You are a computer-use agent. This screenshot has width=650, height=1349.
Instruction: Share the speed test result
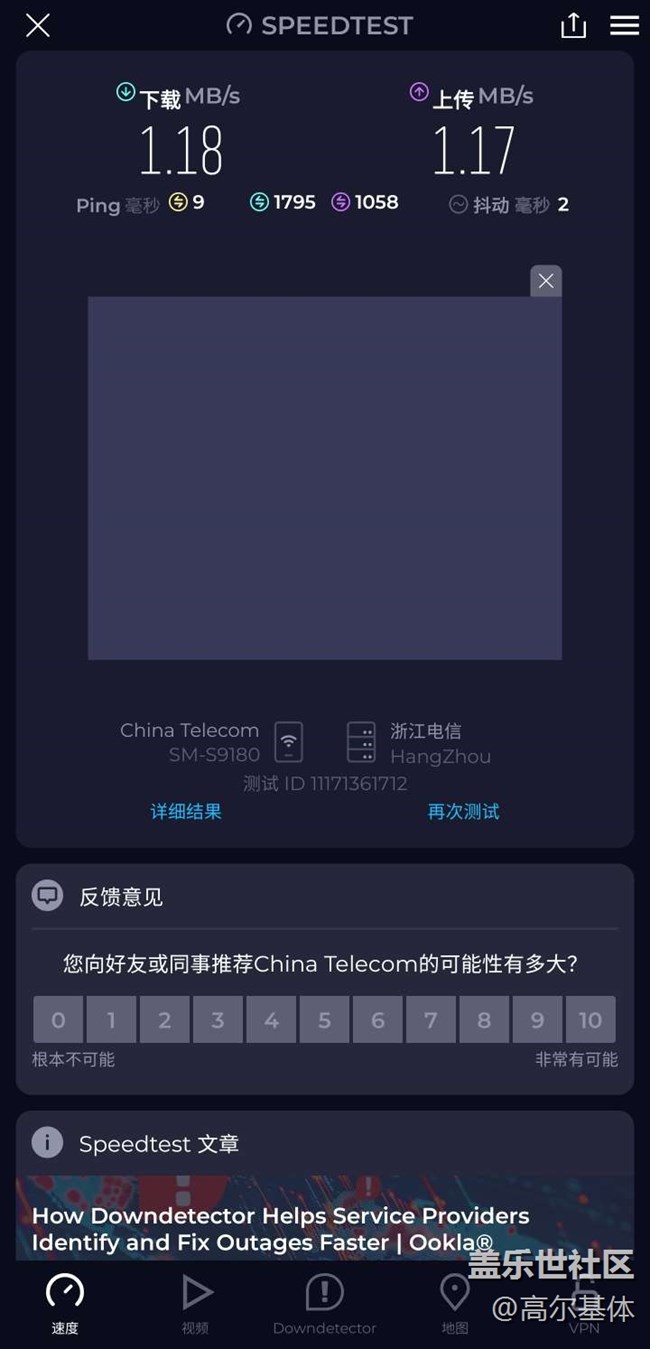pyautogui.click(x=573, y=26)
